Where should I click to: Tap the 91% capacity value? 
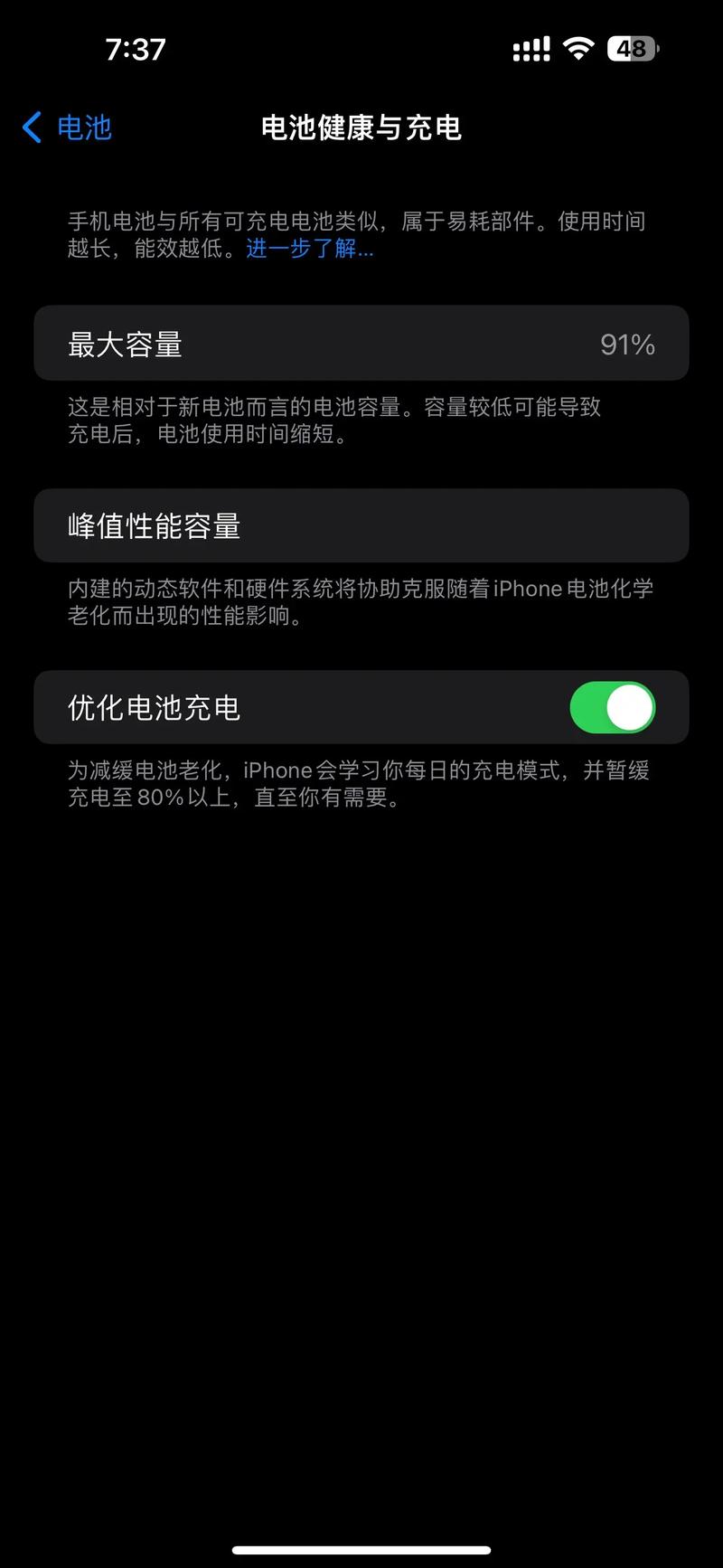[x=624, y=344]
